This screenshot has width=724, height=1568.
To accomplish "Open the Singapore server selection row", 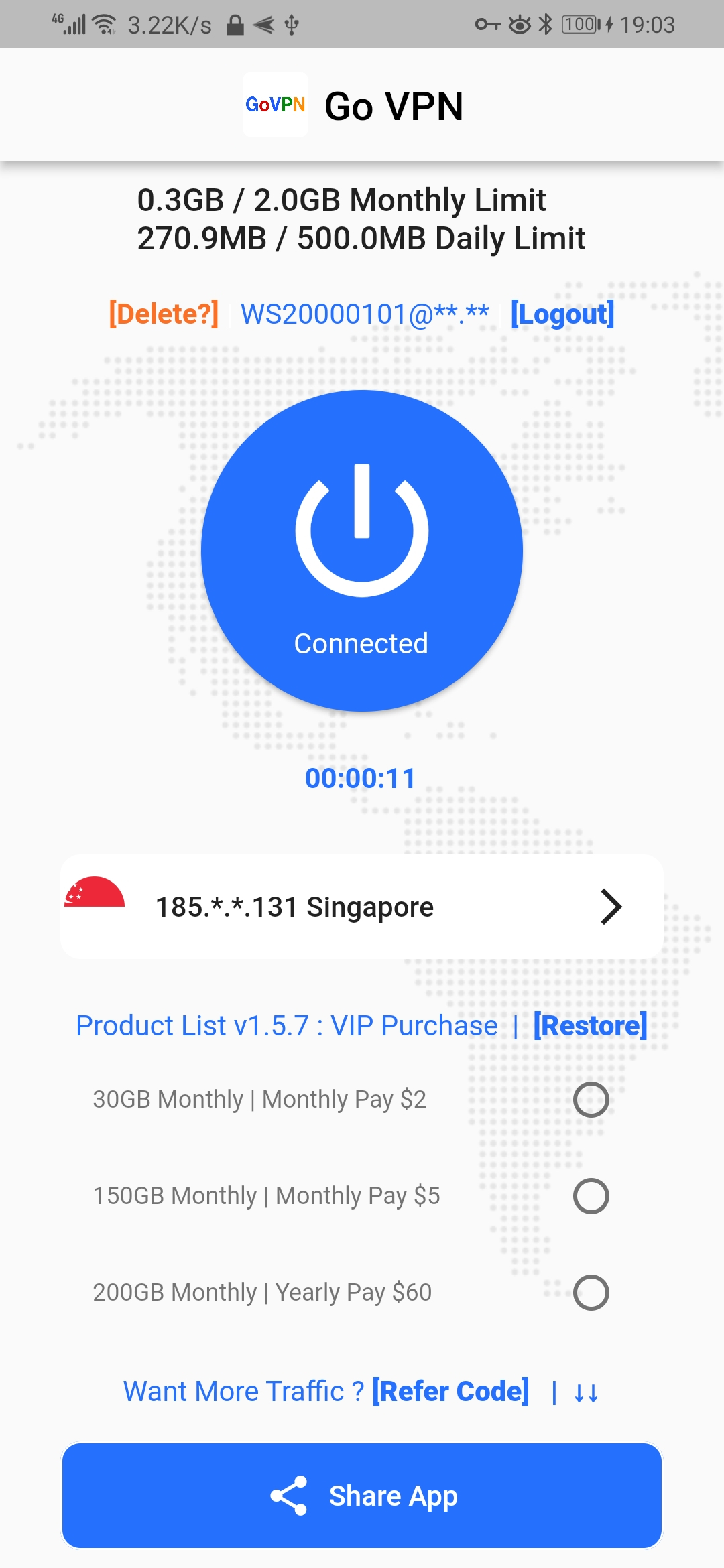I will pos(362,907).
